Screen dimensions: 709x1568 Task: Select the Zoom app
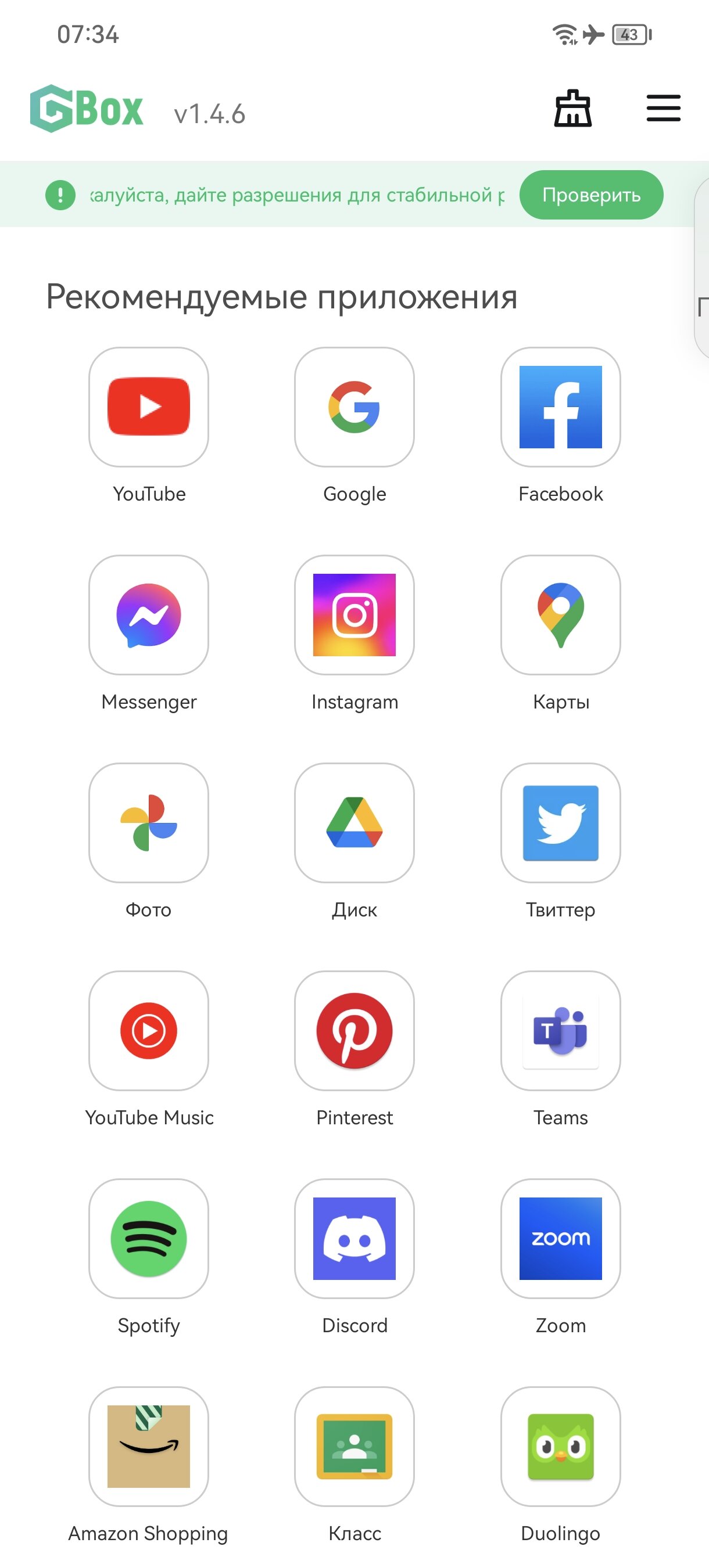coord(560,1239)
